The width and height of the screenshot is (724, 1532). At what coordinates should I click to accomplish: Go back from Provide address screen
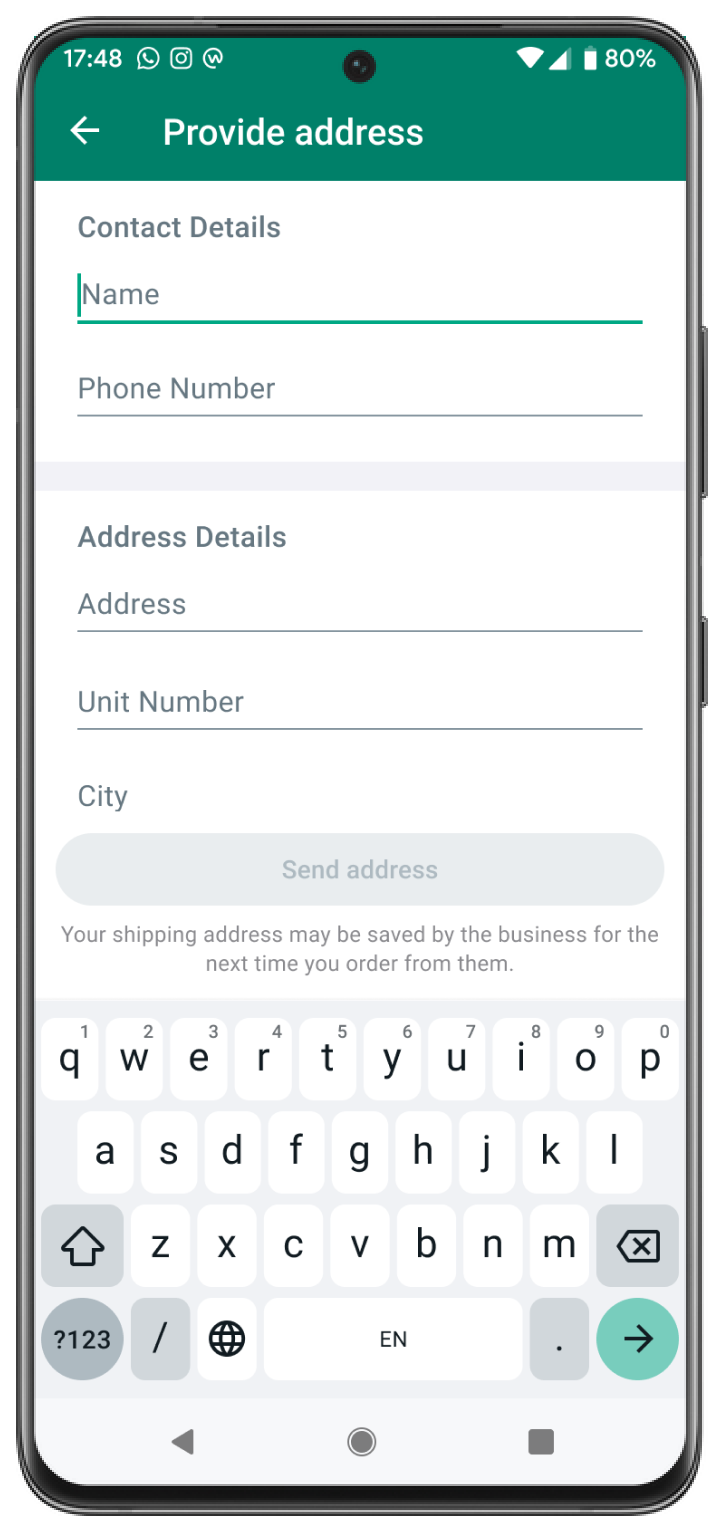[85, 131]
